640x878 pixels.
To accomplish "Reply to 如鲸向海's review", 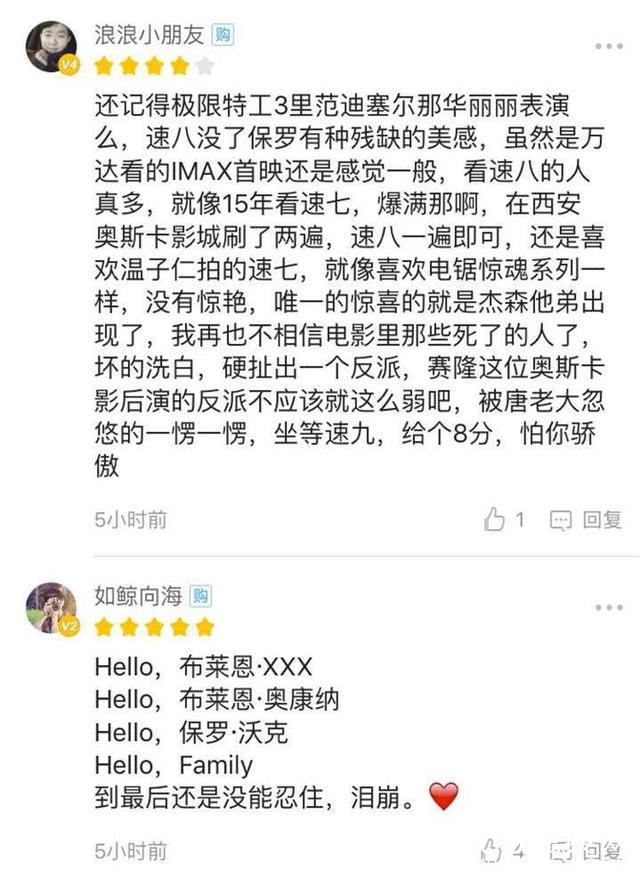I will click(588, 851).
